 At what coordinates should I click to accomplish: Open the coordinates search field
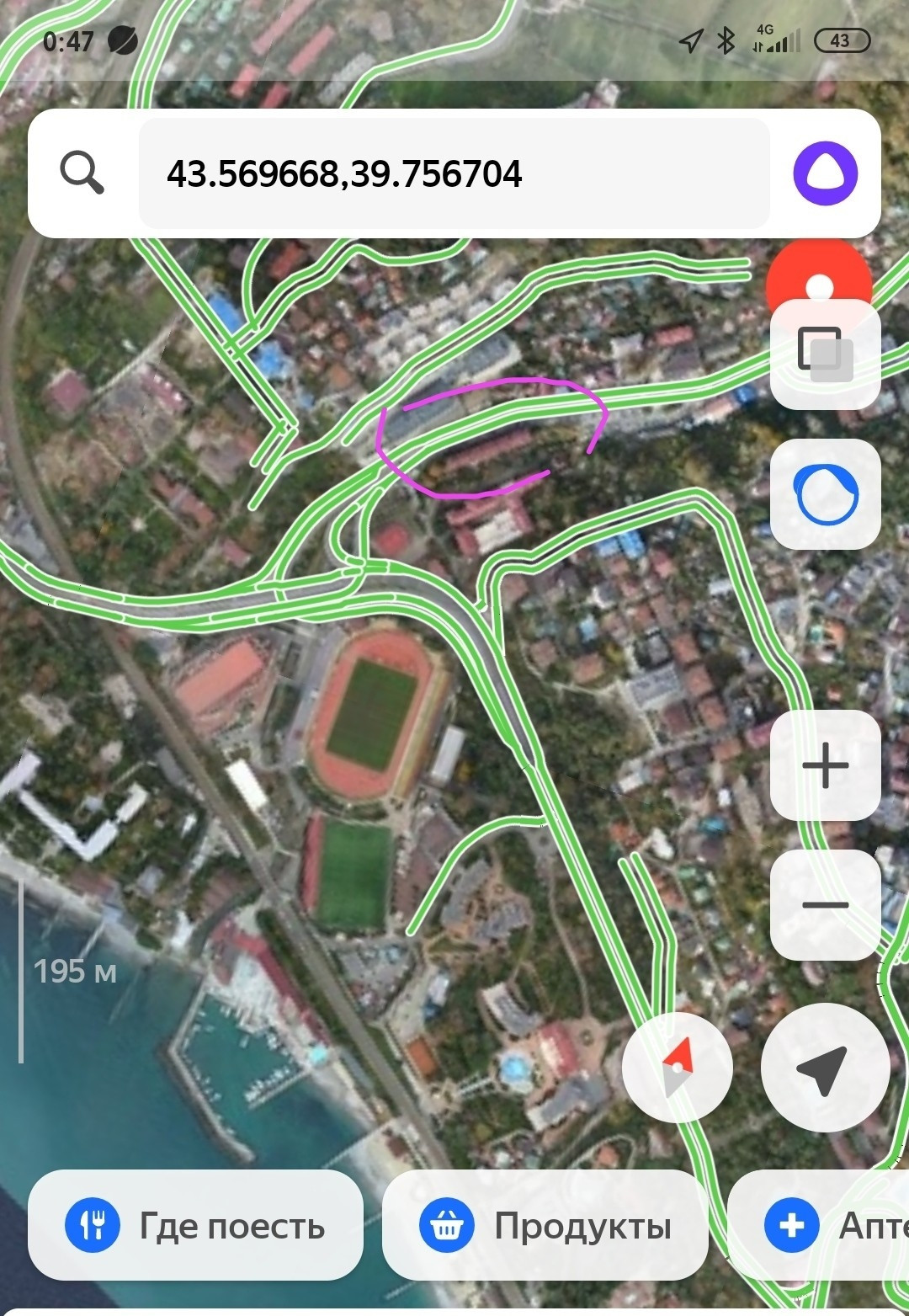click(x=454, y=173)
